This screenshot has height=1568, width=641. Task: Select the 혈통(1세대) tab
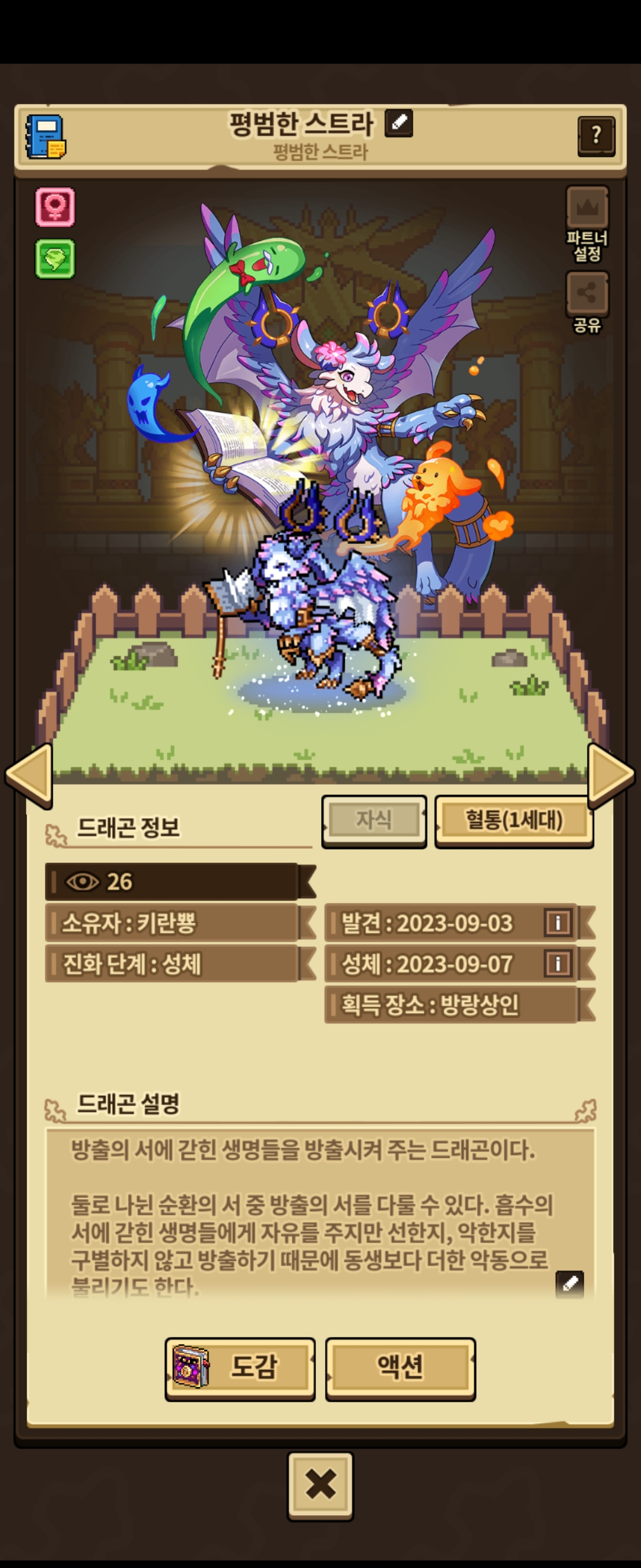(514, 820)
